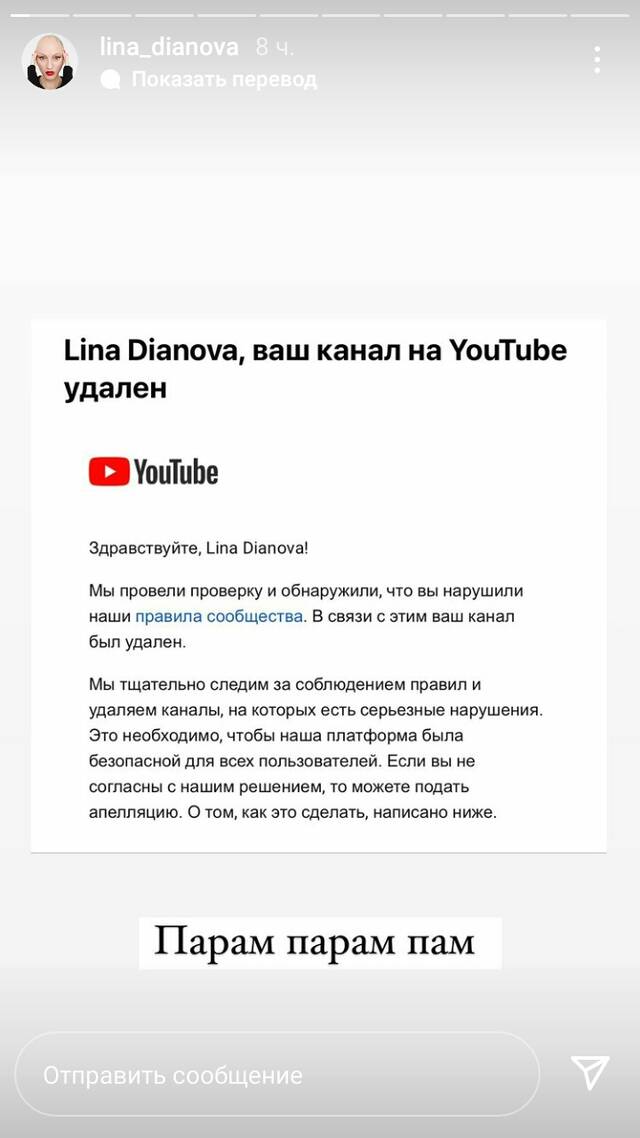Viewport: 640px width, 1138px height.
Task: Open the three-dot story options menu
Action: (596, 60)
